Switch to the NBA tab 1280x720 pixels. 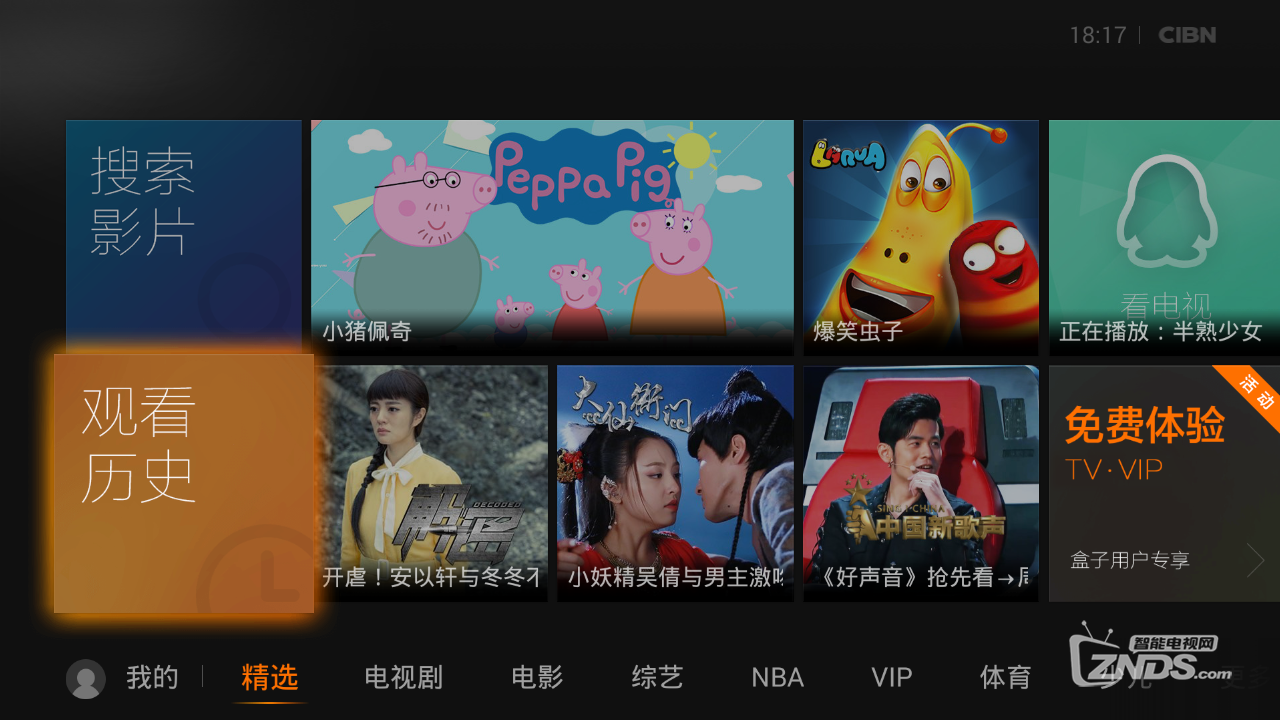777,678
